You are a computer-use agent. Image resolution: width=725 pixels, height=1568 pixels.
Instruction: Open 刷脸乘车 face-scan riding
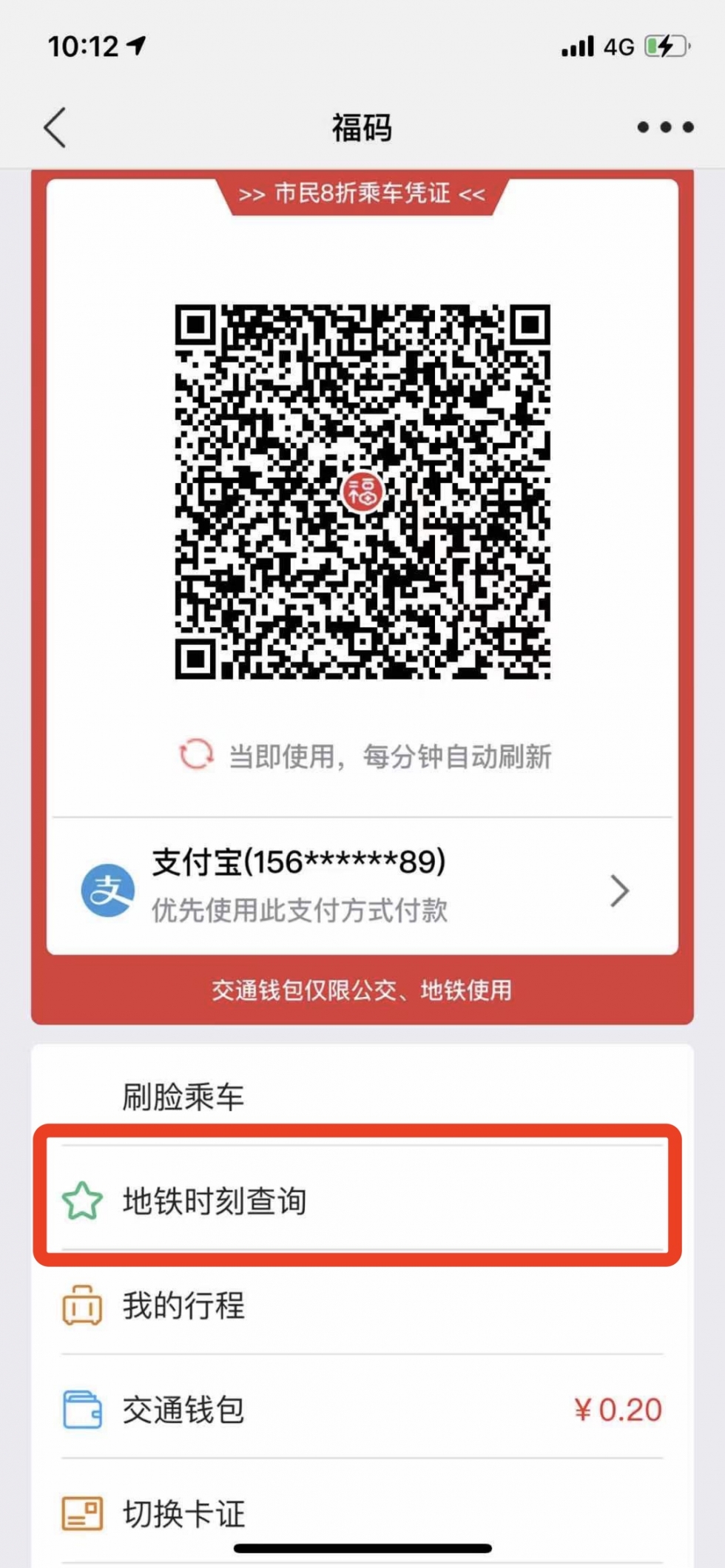(x=183, y=1096)
